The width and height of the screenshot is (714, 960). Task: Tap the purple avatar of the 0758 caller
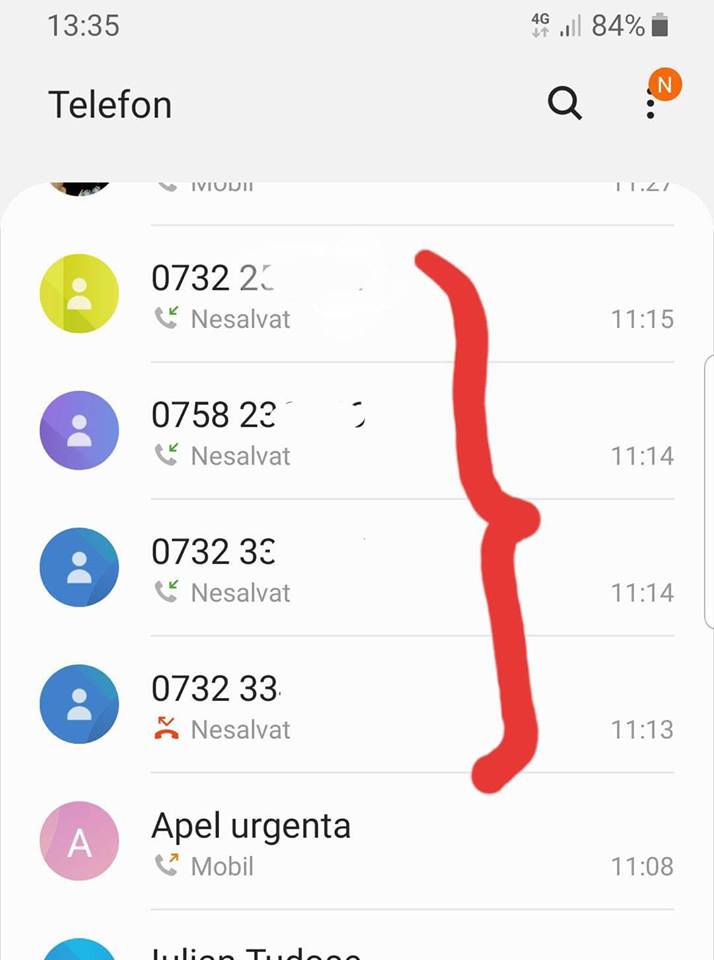point(79,431)
